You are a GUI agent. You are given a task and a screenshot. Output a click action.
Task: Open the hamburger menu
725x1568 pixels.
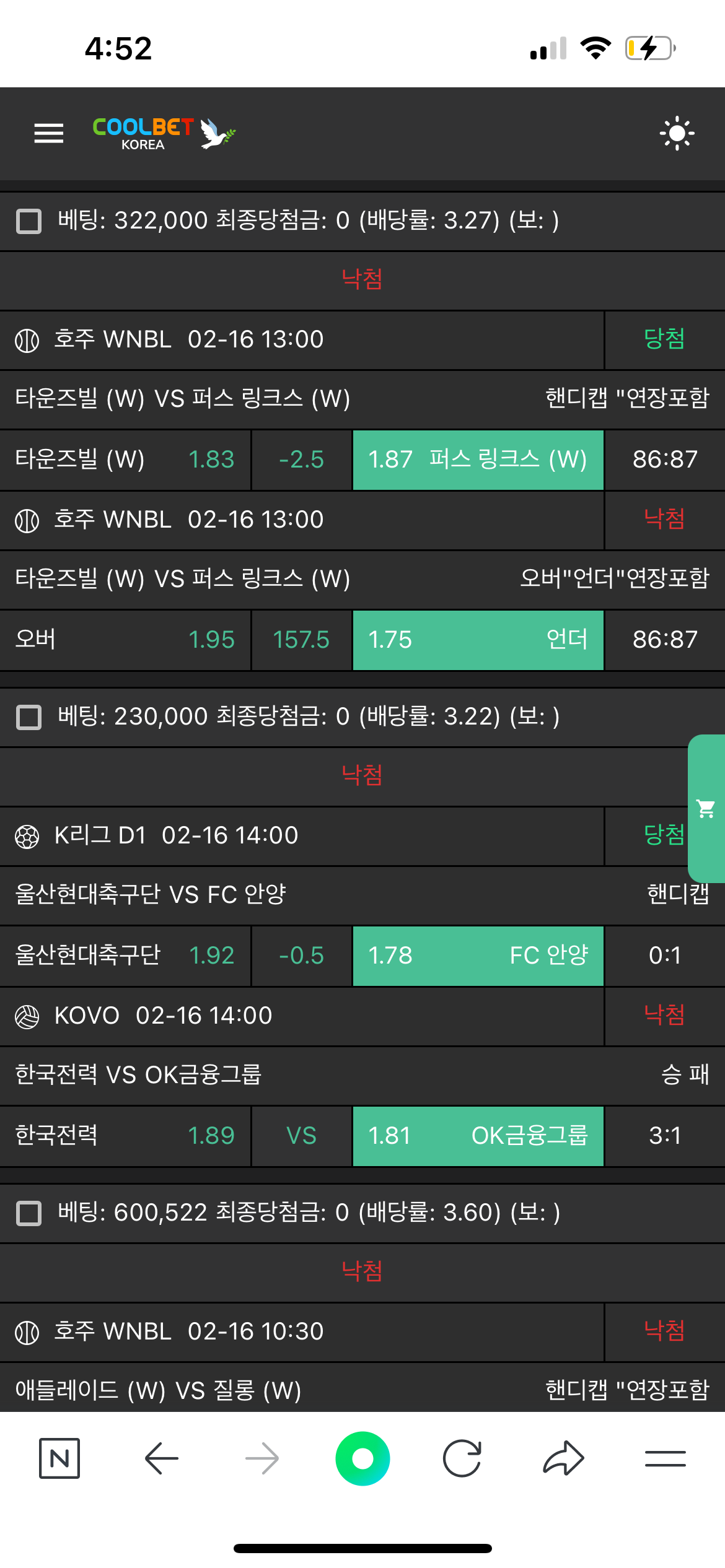coord(49,133)
